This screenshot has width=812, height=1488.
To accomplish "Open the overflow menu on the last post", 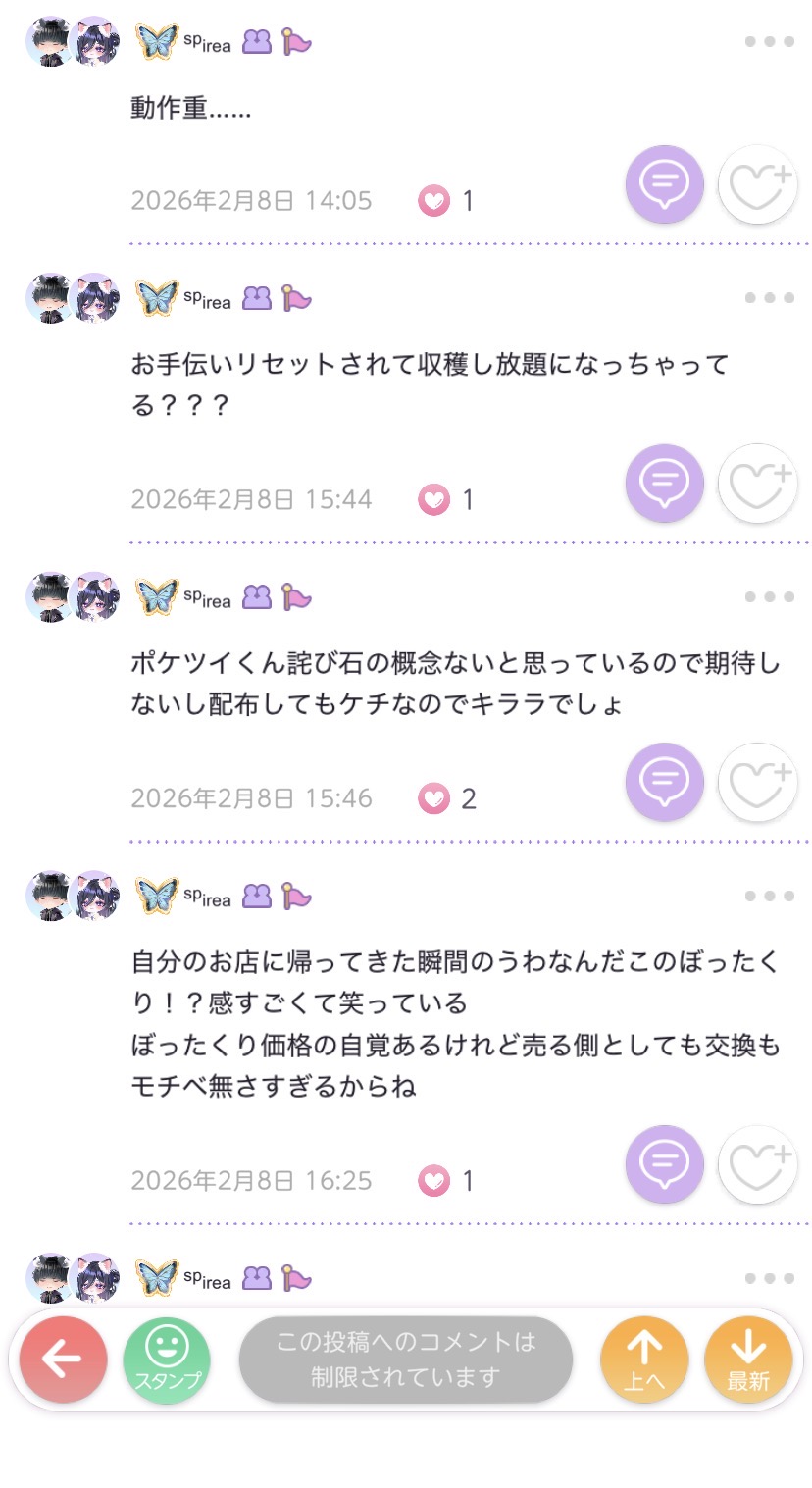I will (x=768, y=1278).
